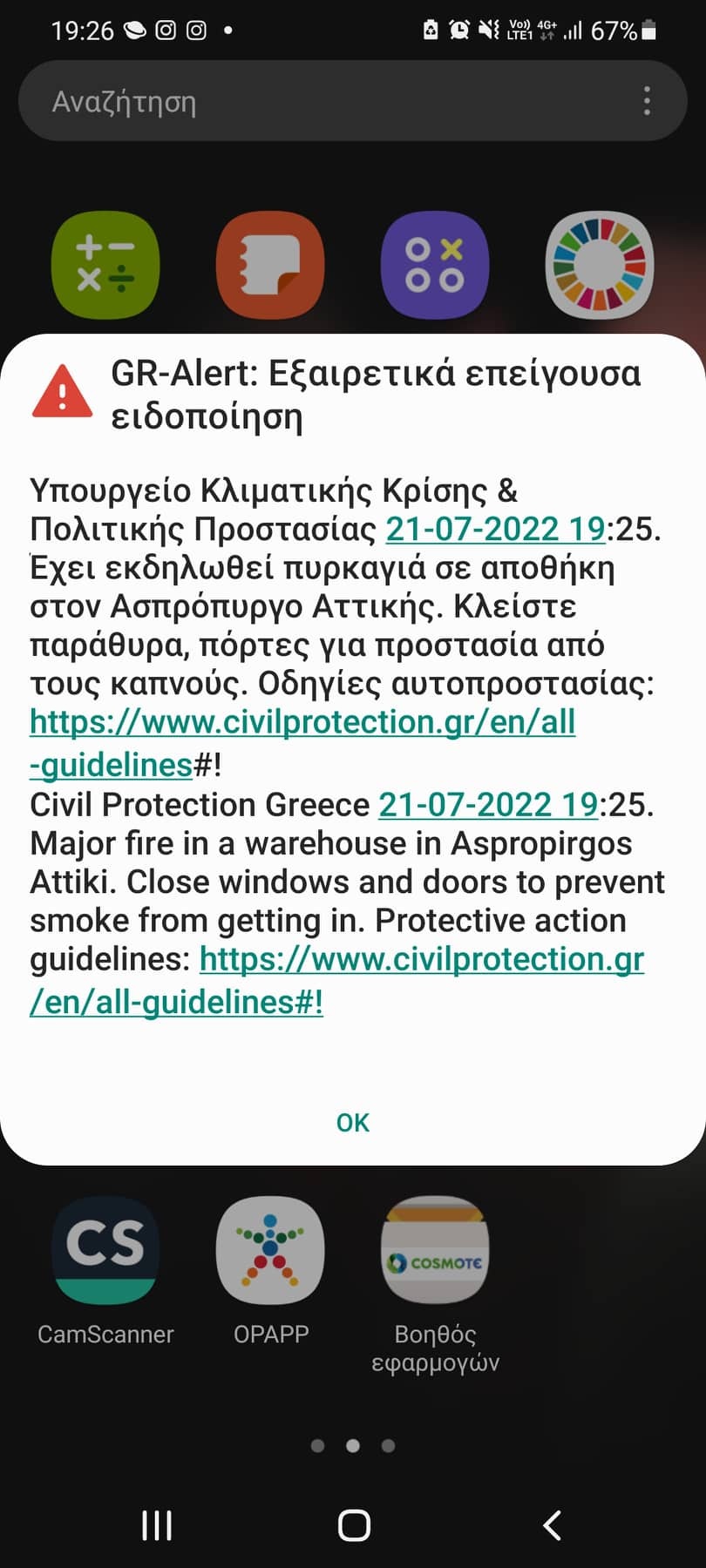This screenshot has height=1568, width=706.
Task: Open the English all-guidelines link
Action: (x=421, y=960)
